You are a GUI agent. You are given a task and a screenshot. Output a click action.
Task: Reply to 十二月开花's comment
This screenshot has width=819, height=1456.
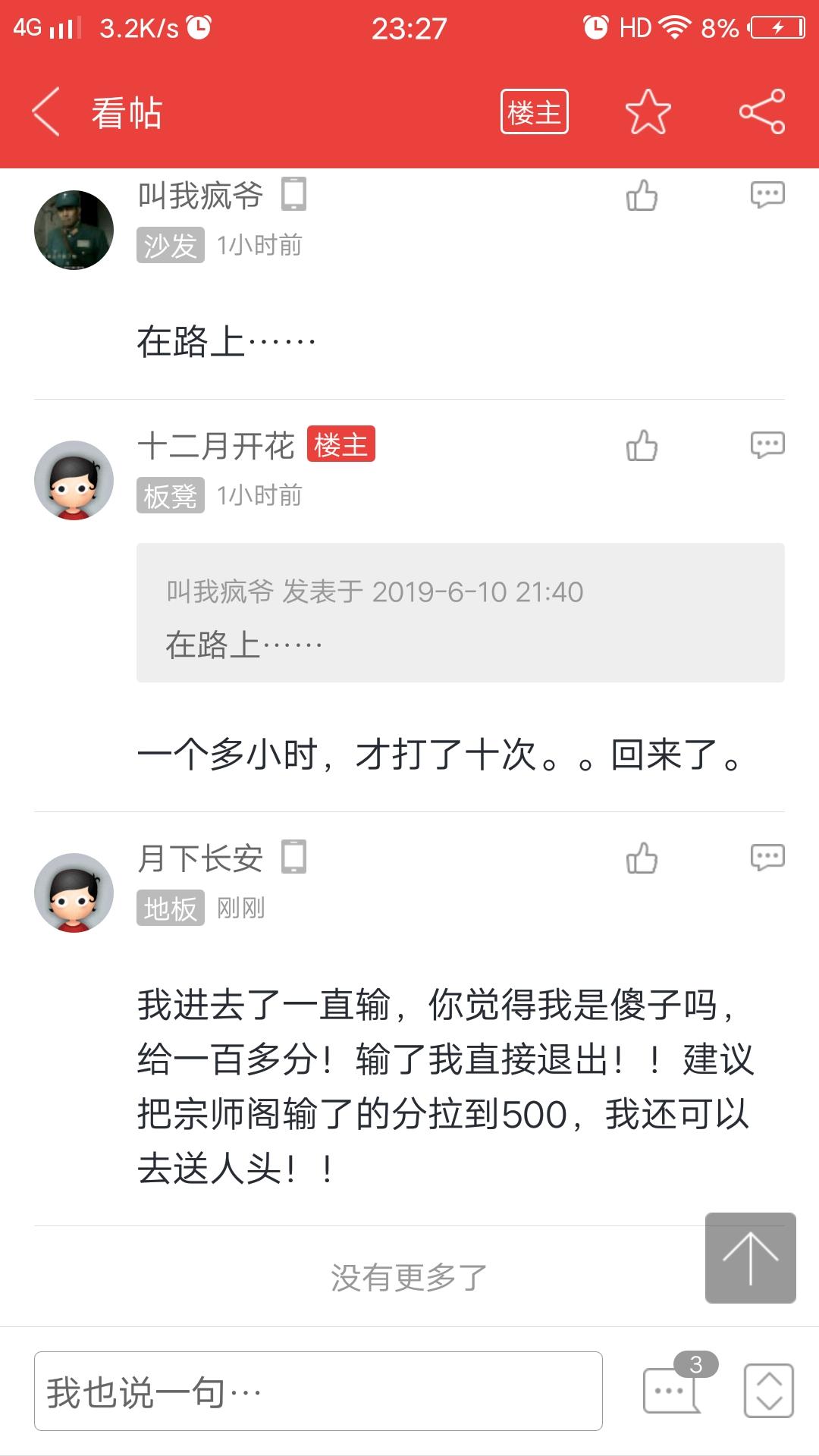coord(767,445)
